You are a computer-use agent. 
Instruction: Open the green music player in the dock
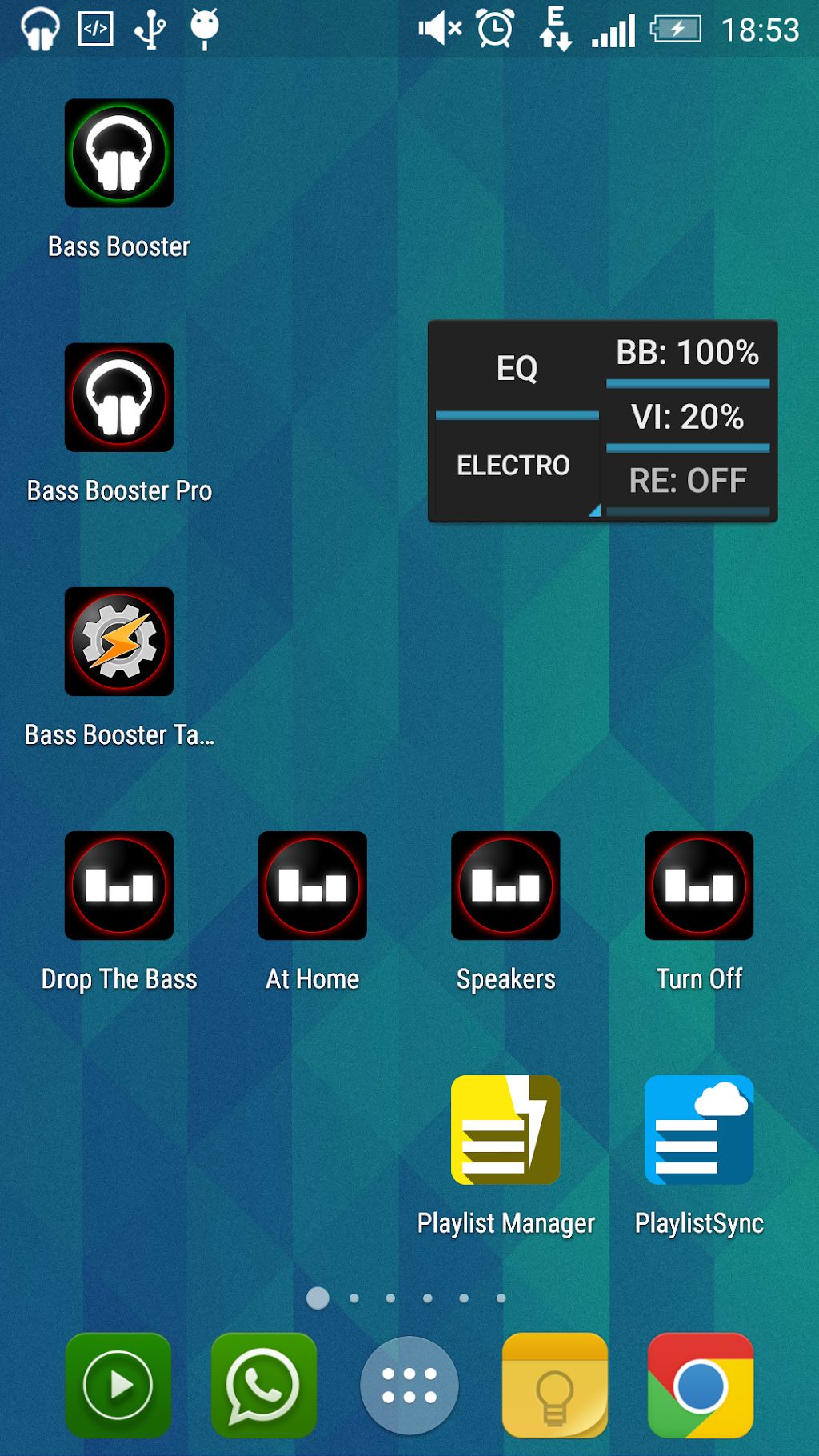118,1386
